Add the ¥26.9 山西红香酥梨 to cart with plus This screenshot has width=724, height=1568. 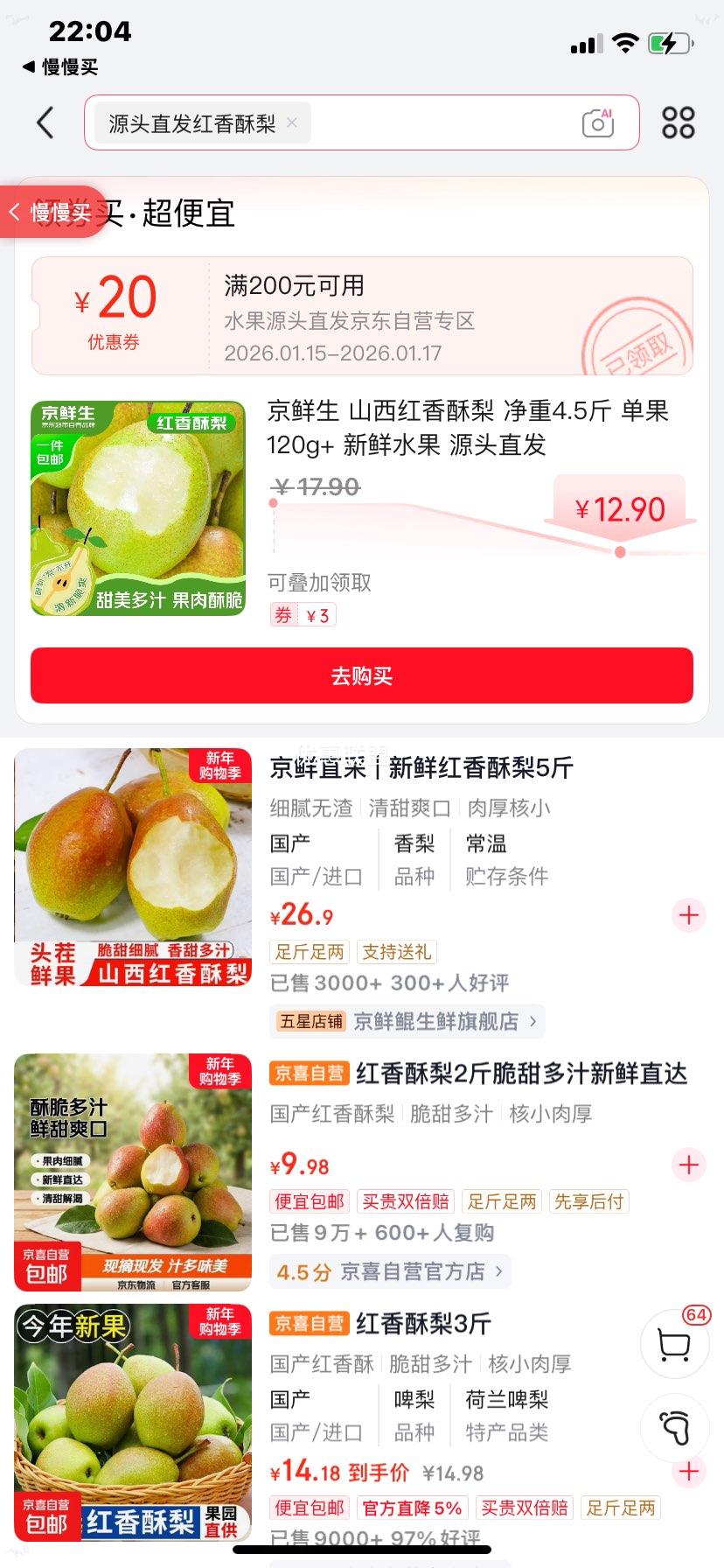coord(688,915)
